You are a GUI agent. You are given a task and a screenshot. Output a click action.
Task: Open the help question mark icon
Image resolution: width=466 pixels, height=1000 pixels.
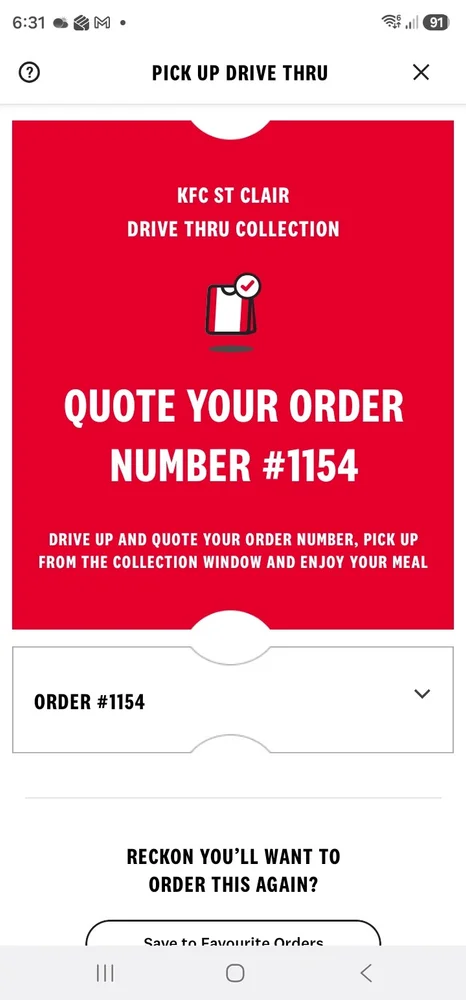click(x=29, y=73)
